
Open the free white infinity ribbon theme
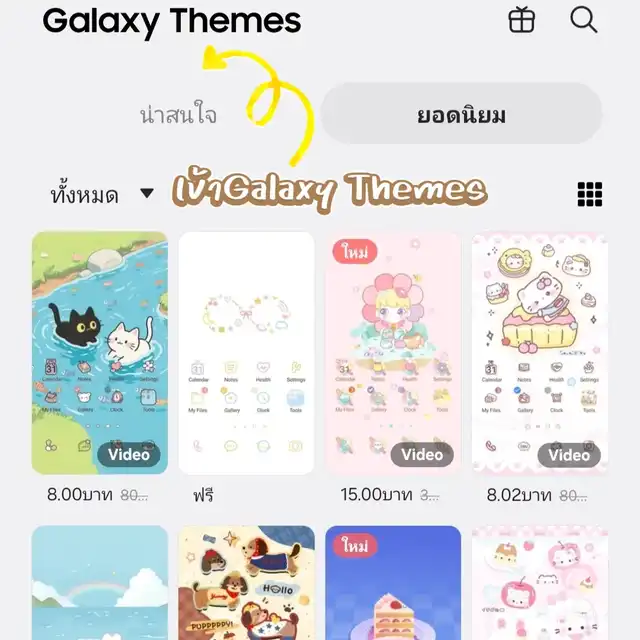click(x=246, y=352)
